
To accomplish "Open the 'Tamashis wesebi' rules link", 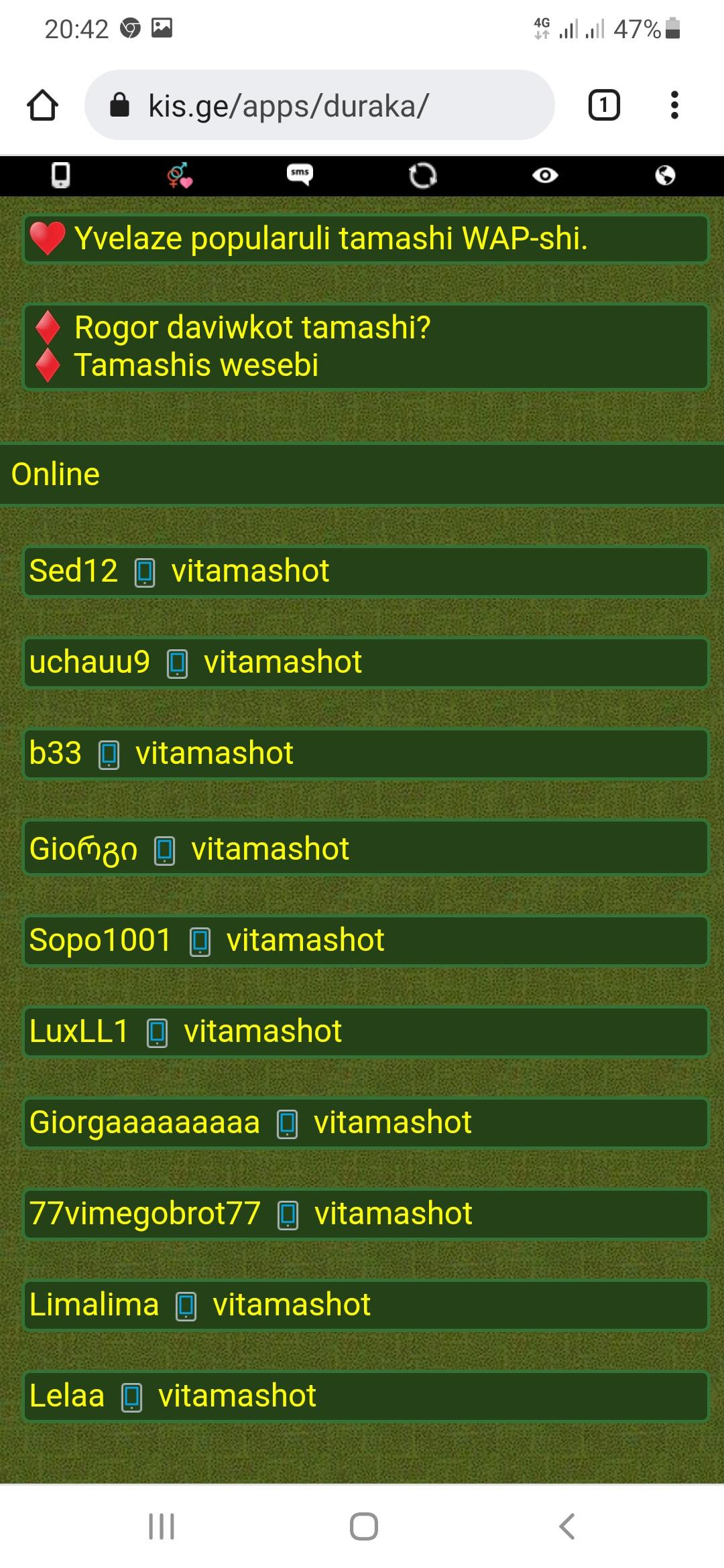I will pos(196,365).
